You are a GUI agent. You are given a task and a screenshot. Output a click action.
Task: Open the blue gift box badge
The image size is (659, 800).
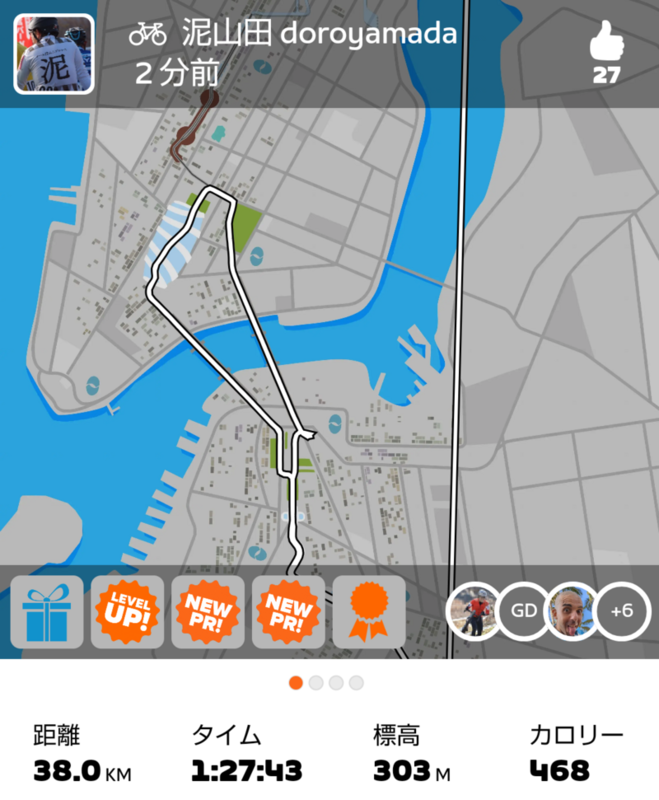[47, 611]
